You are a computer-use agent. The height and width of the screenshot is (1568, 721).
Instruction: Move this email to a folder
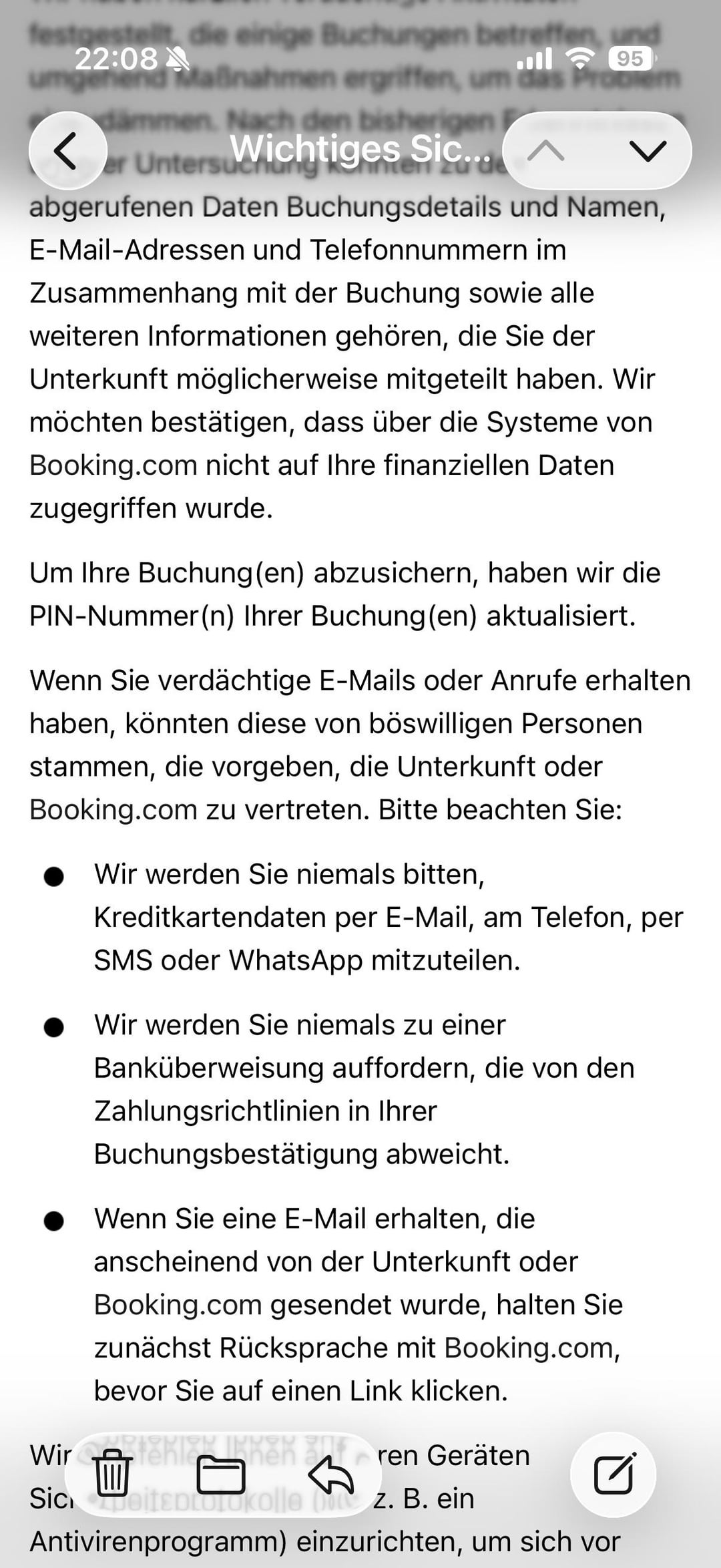[x=221, y=1475]
